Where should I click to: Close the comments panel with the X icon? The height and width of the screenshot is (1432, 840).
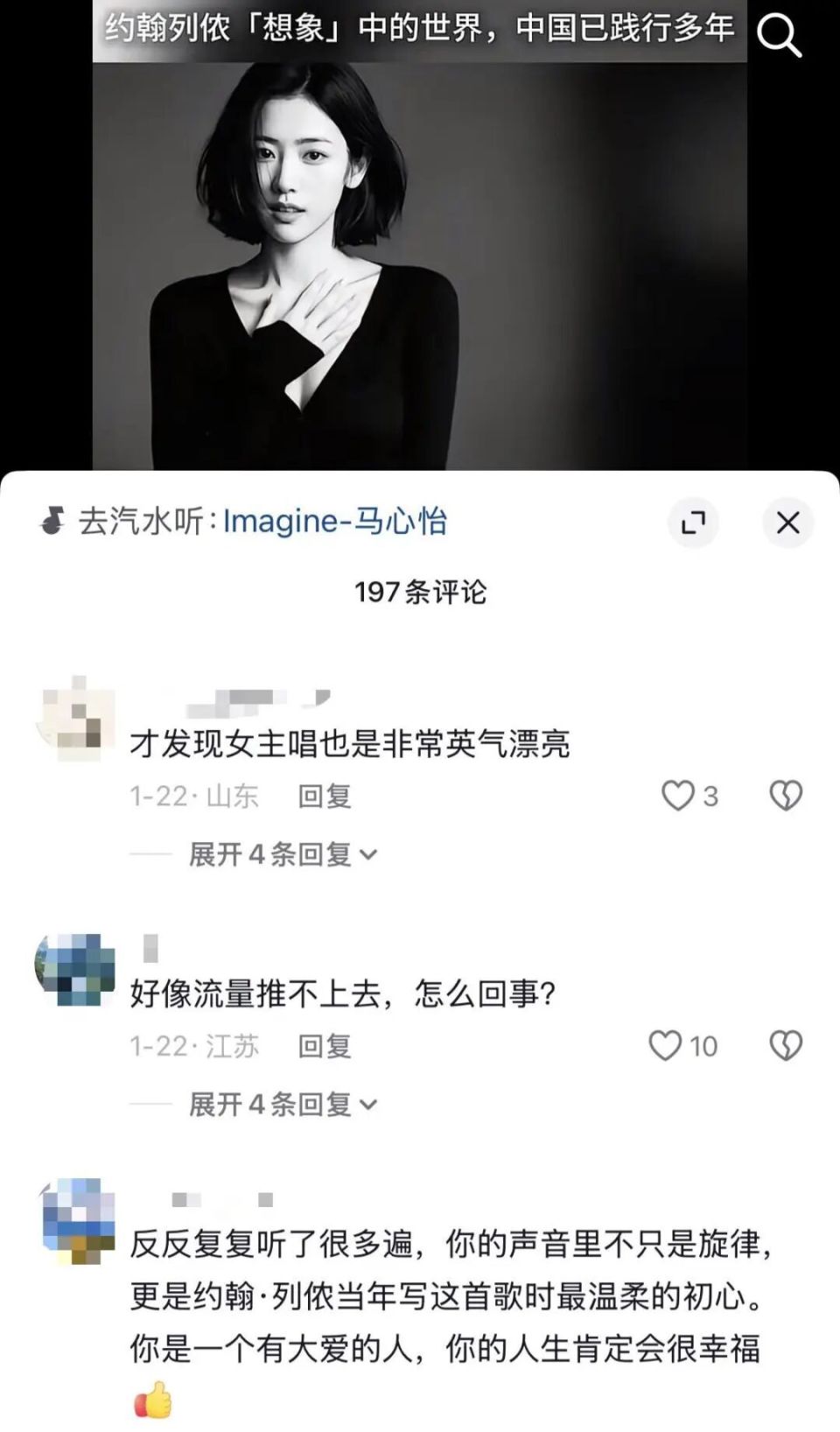point(788,521)
